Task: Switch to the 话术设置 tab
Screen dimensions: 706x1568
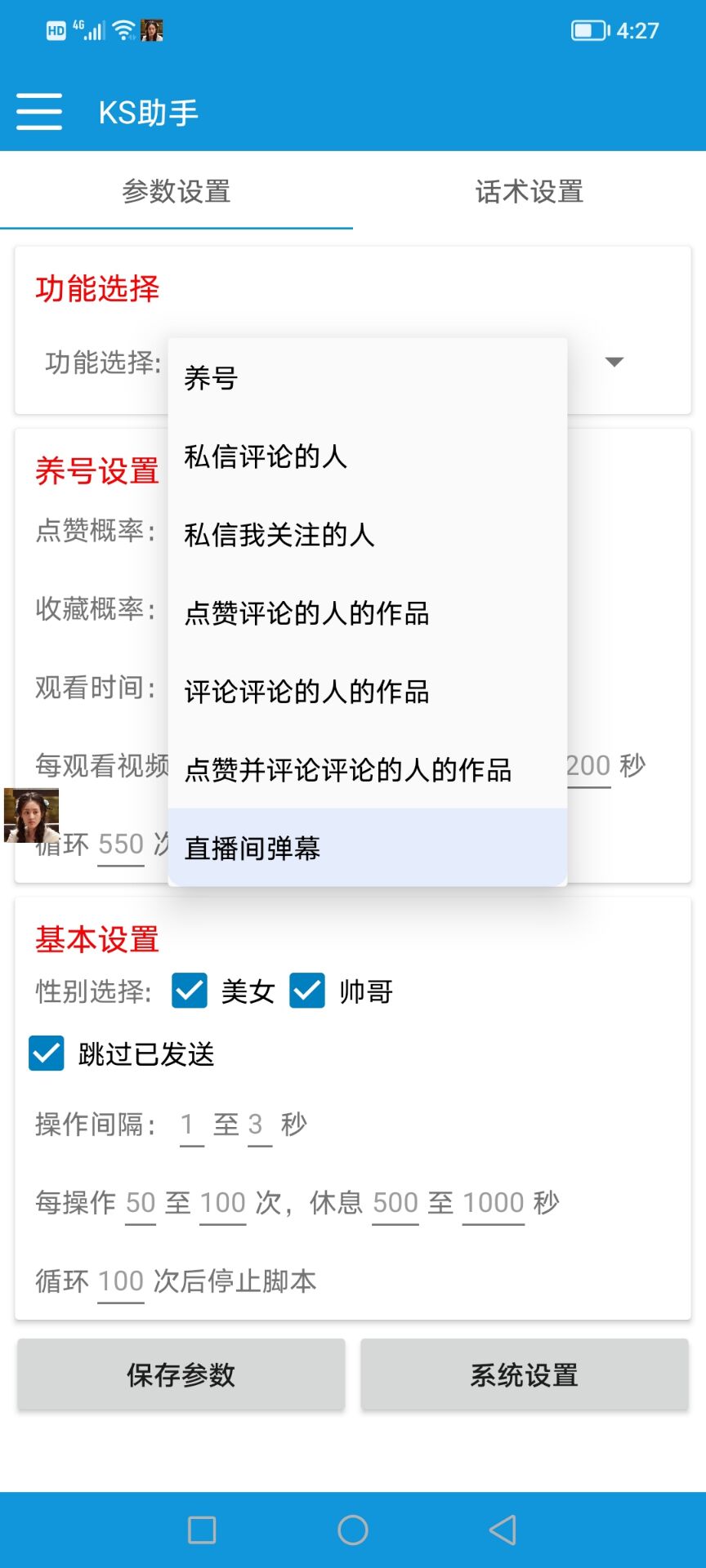Action: [529, 192]
